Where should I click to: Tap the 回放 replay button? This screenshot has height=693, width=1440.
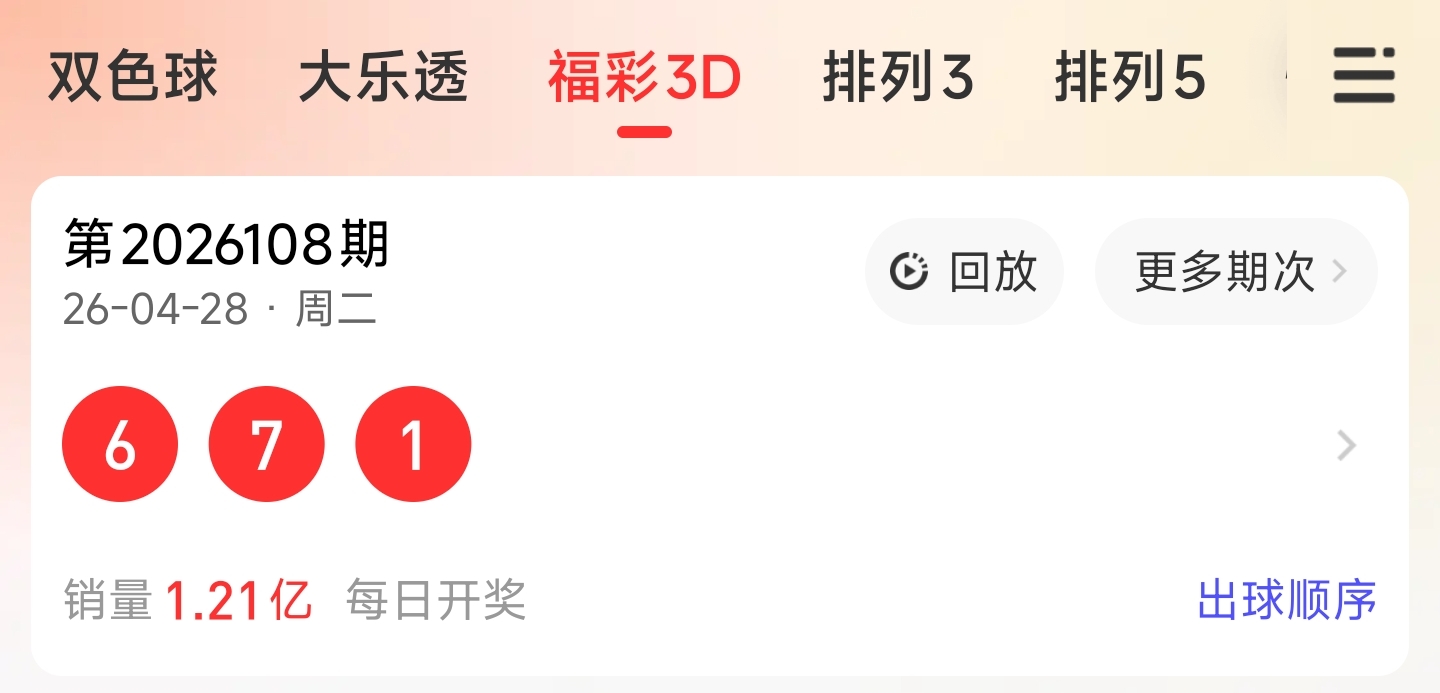tap(964, 271)
